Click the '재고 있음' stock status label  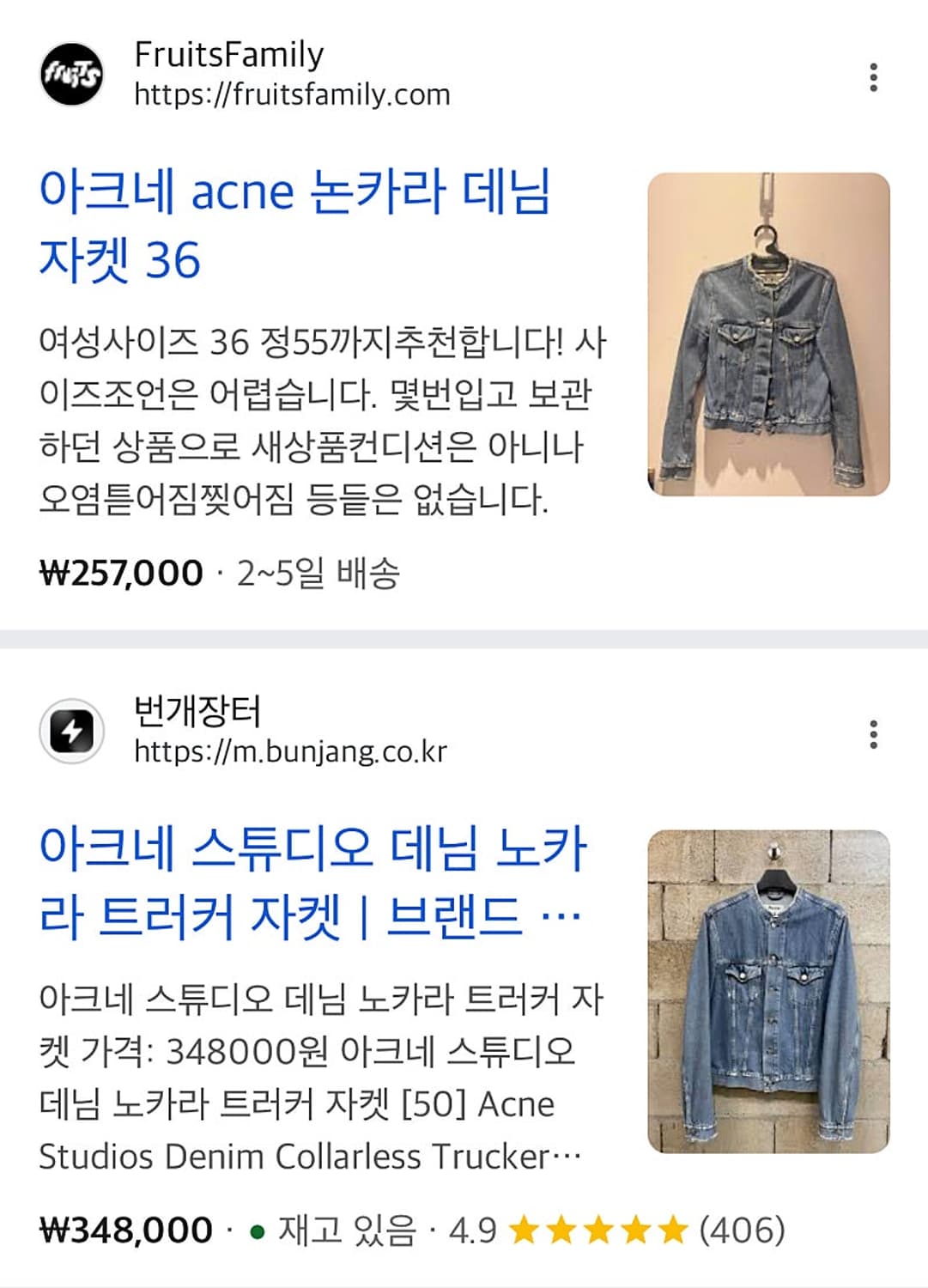click(x=347, y=1230)
